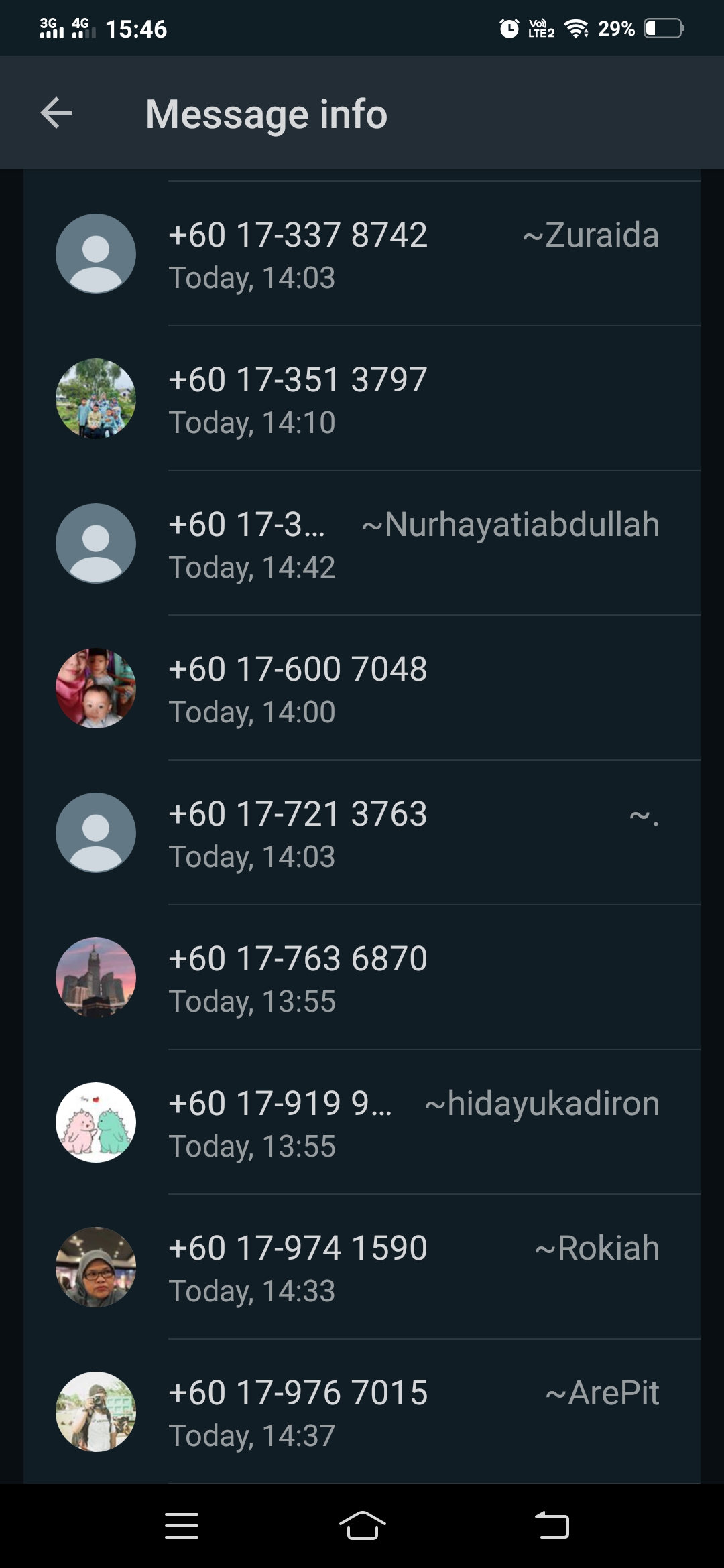Select contact +60 17-763 6870

click(x=362, y=978)
